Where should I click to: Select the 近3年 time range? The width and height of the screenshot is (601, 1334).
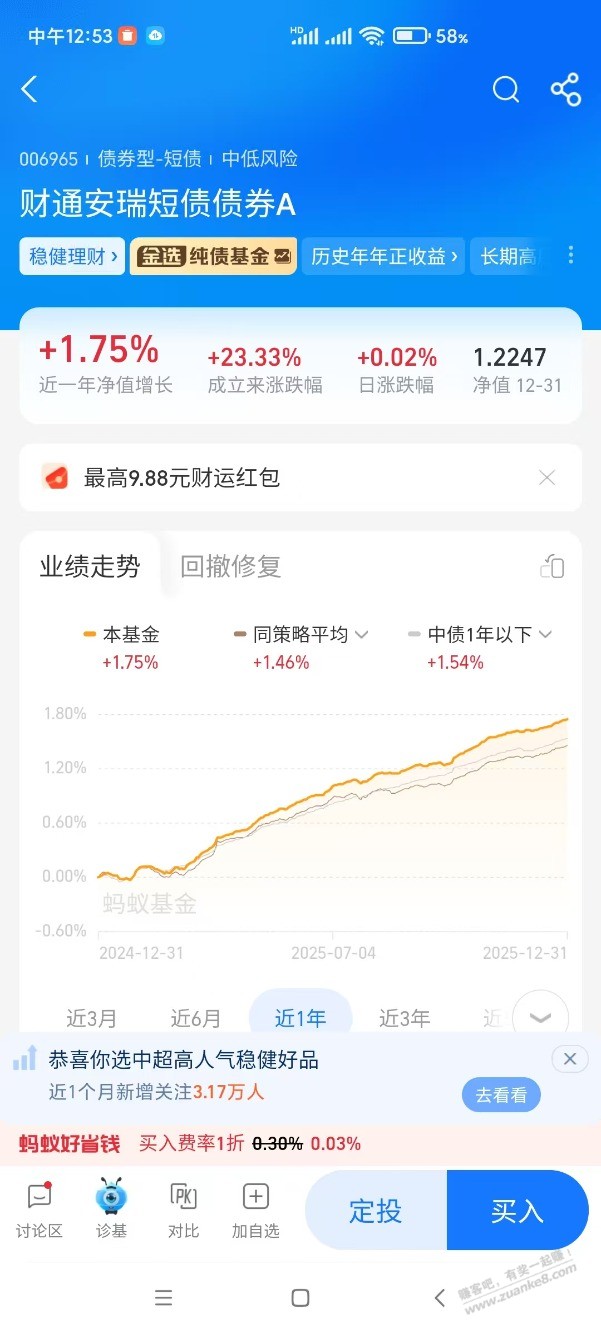coord(405,1018)
